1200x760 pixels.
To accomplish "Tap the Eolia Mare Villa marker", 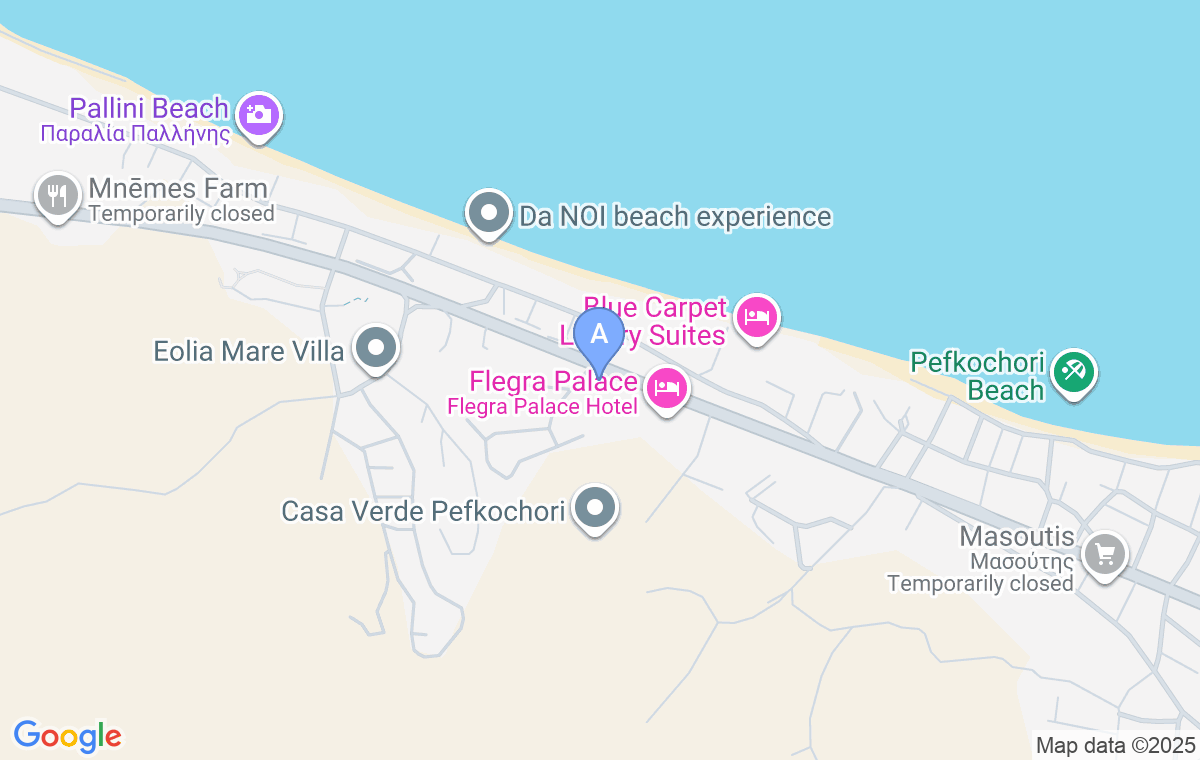I will (x=376, y=349).
